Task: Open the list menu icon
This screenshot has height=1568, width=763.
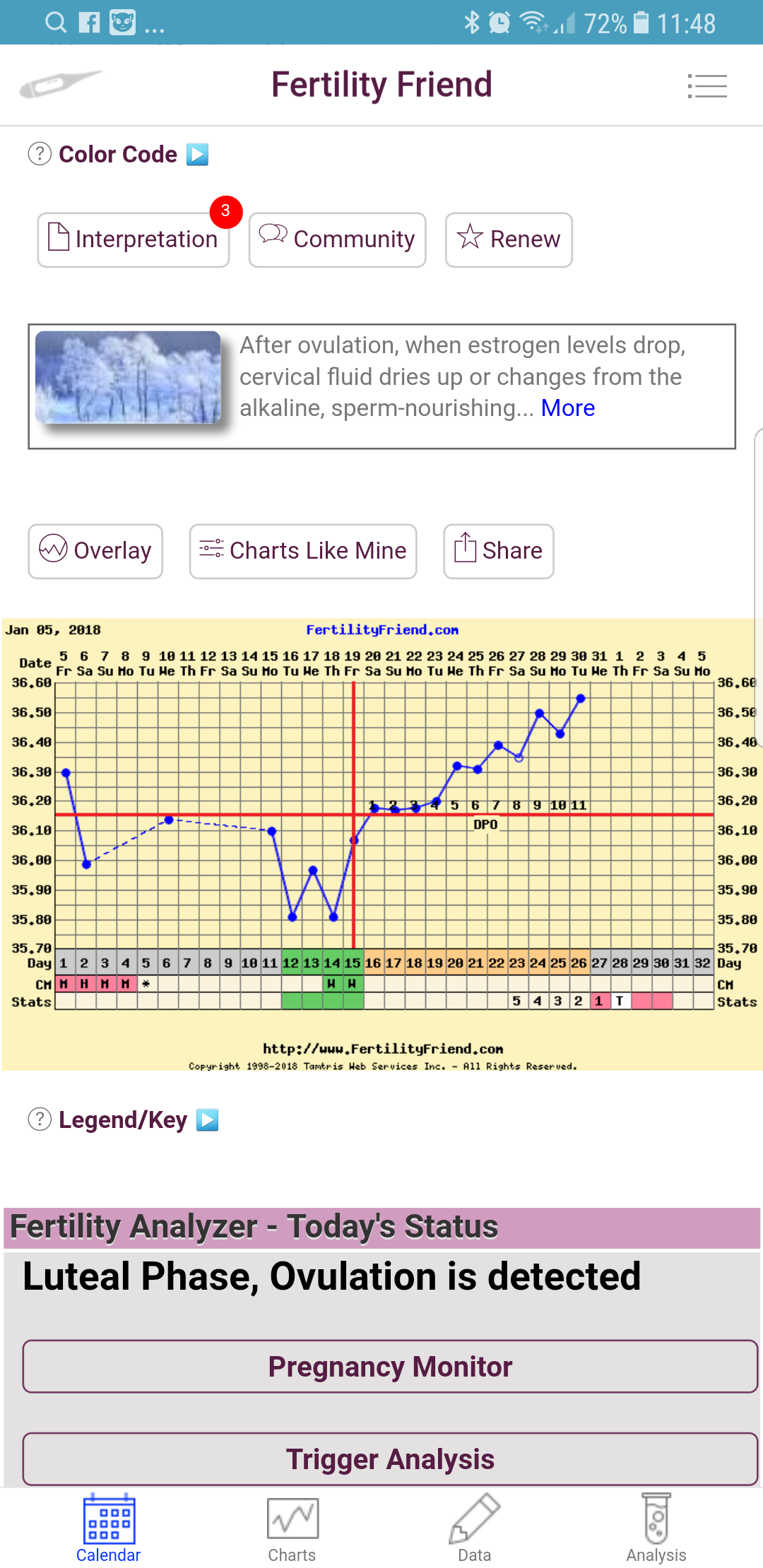Action: coord(706,86)
